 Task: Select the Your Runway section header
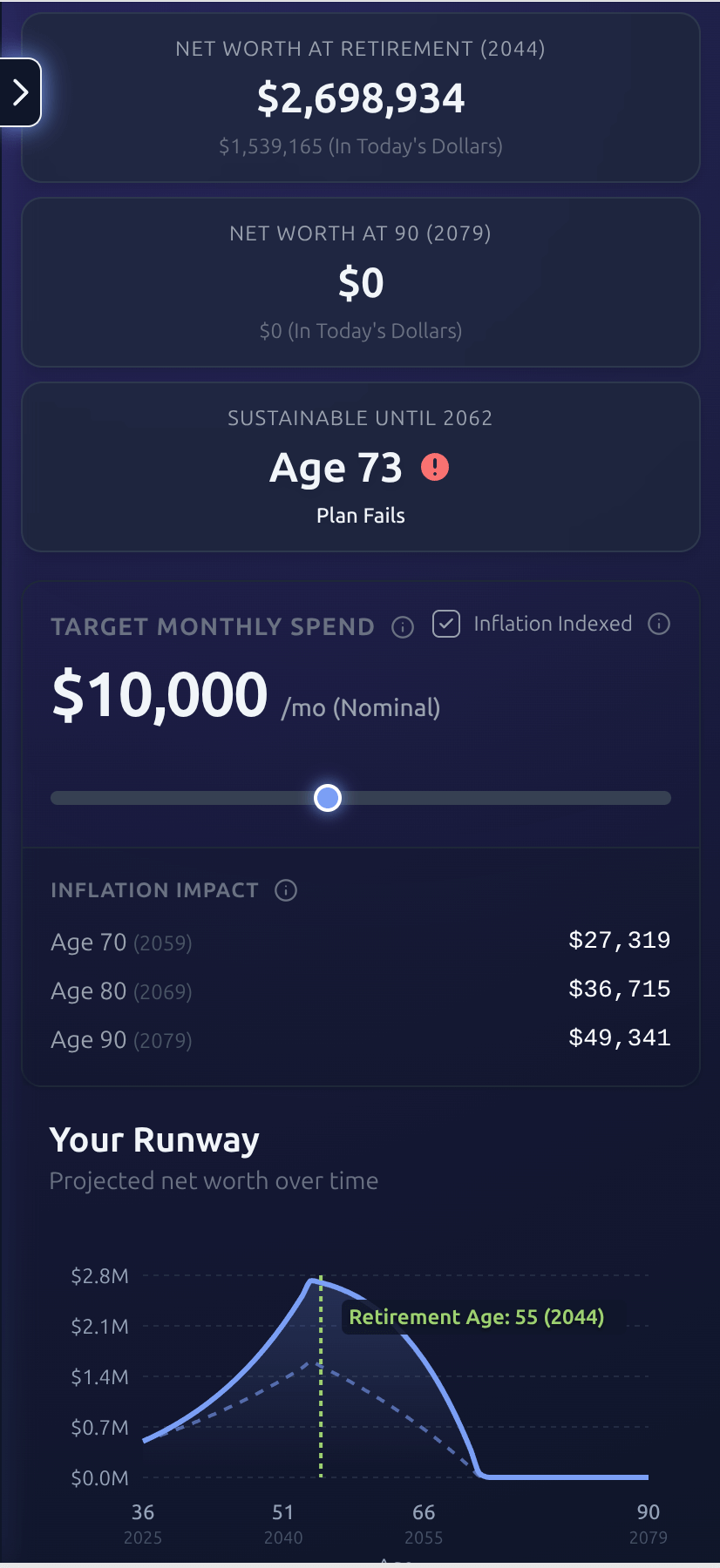coord(154,1139)
